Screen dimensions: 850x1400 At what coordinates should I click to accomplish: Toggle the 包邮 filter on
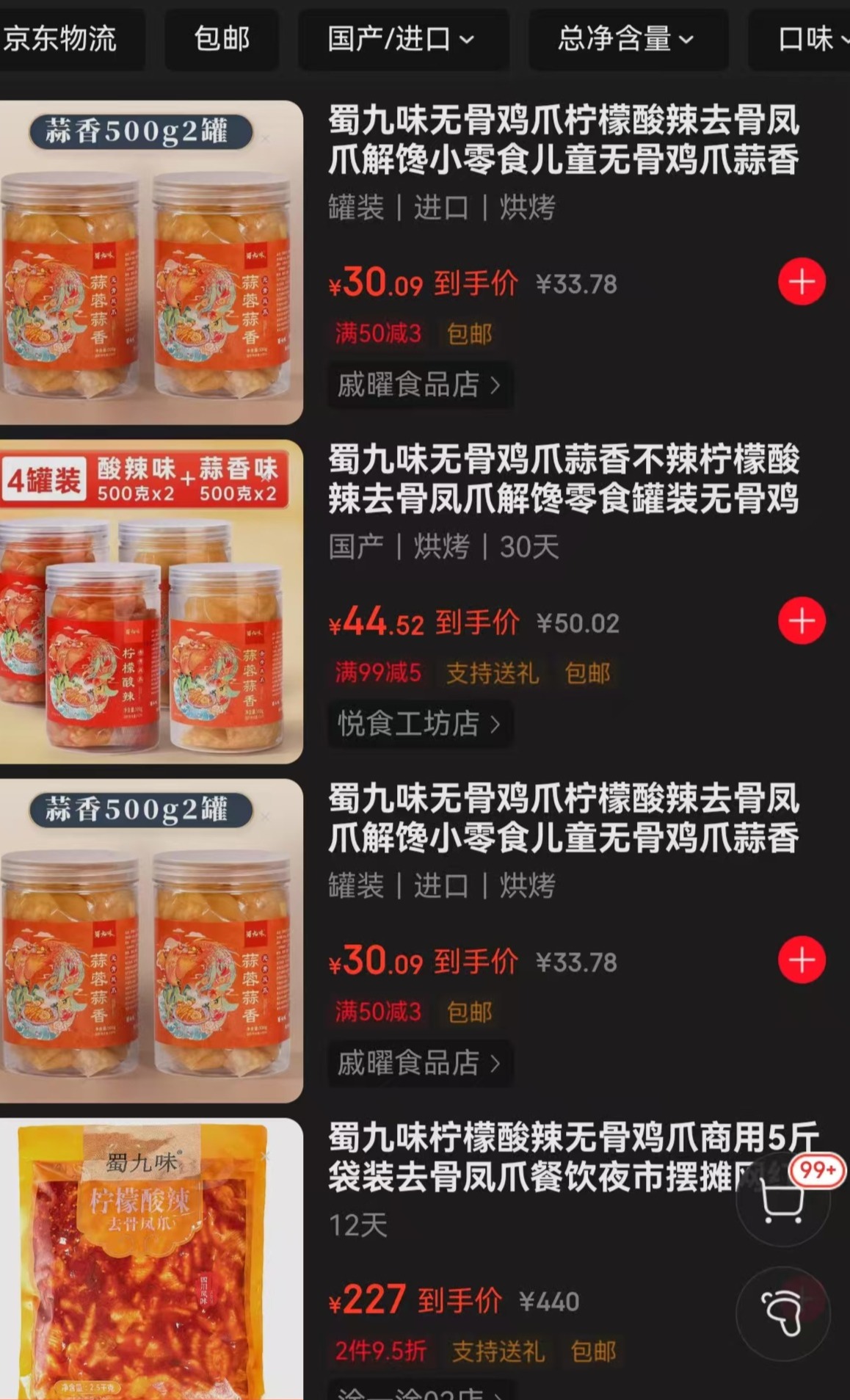pos(222,40)
